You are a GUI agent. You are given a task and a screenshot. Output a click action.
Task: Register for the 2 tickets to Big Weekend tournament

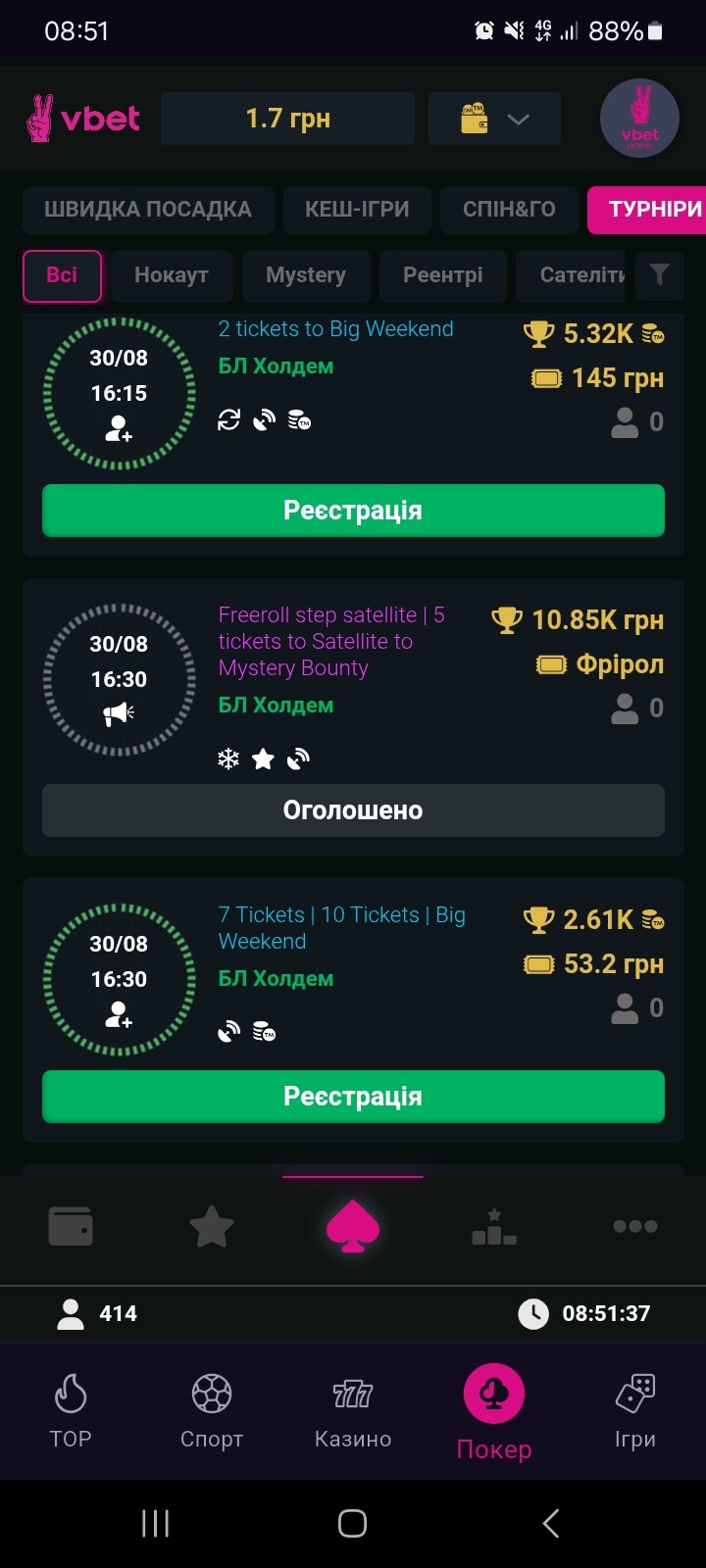coord(353,511)
